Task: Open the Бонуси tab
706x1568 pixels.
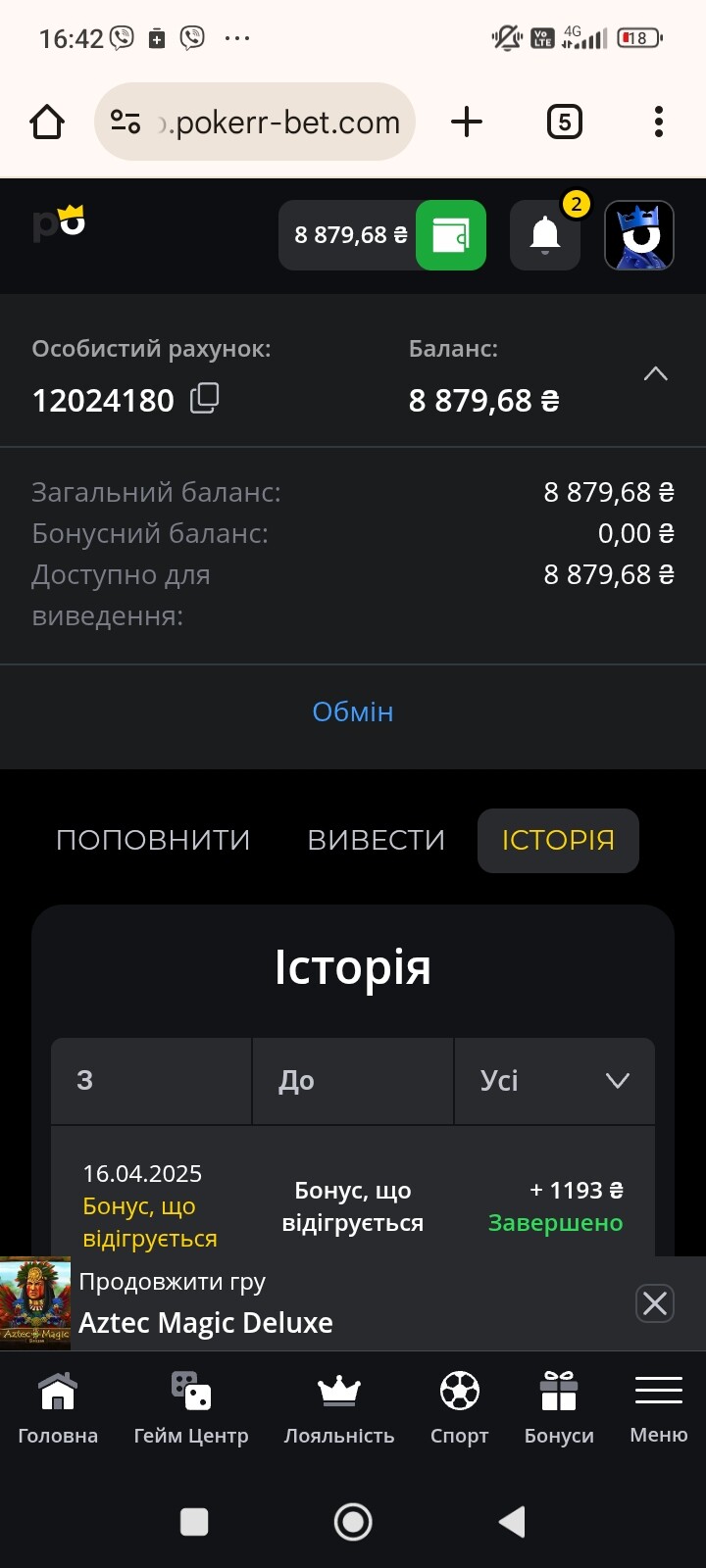Action: [559, 1409]
